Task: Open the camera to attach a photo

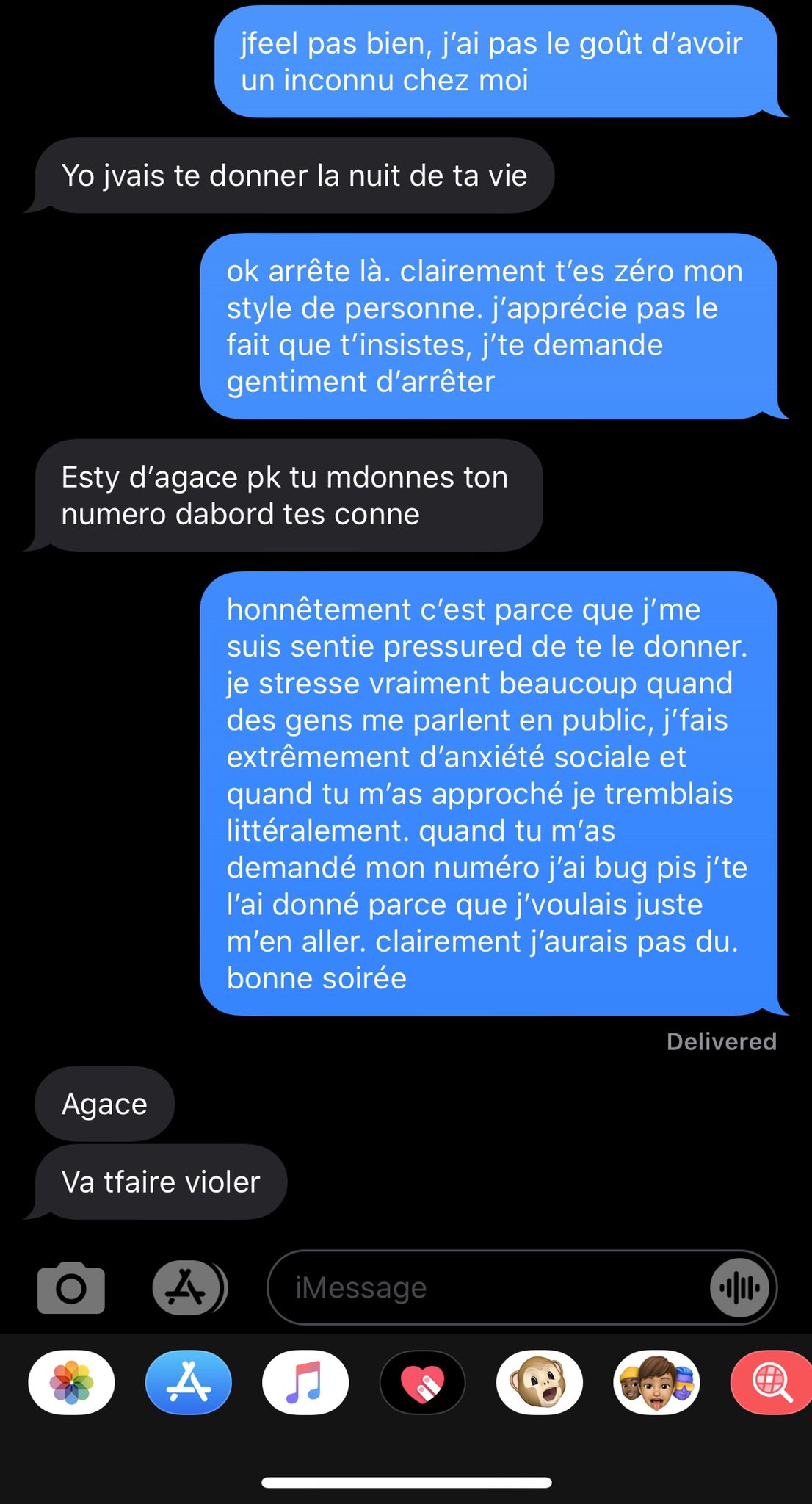Action: (71, 1287)
